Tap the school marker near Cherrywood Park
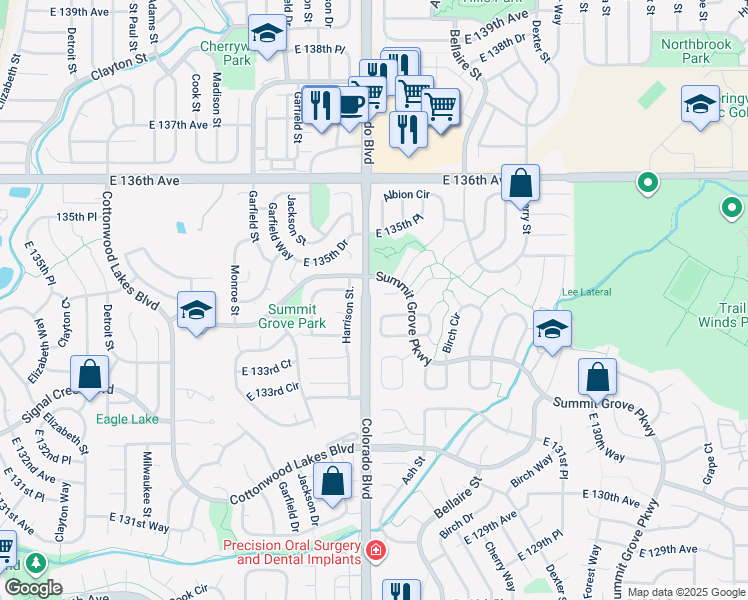The height and width of the screenshot is (600, 748). tap(267, 34)
